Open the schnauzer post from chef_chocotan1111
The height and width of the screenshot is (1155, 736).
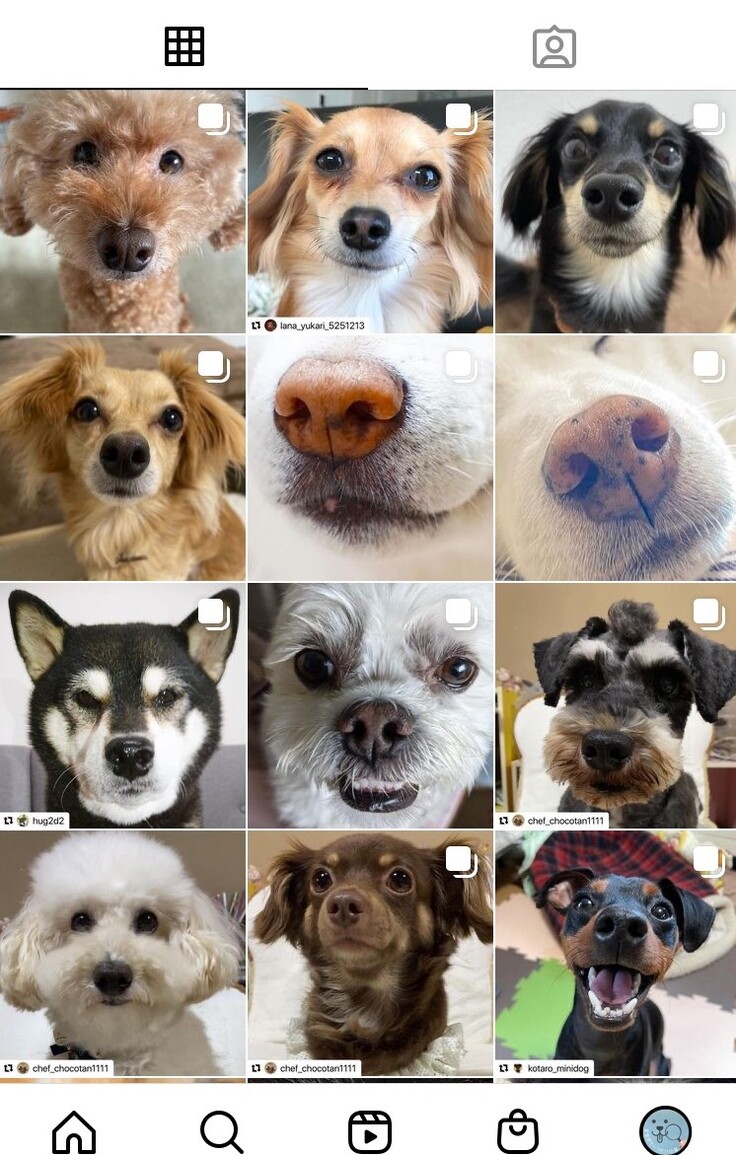point(615,705)
